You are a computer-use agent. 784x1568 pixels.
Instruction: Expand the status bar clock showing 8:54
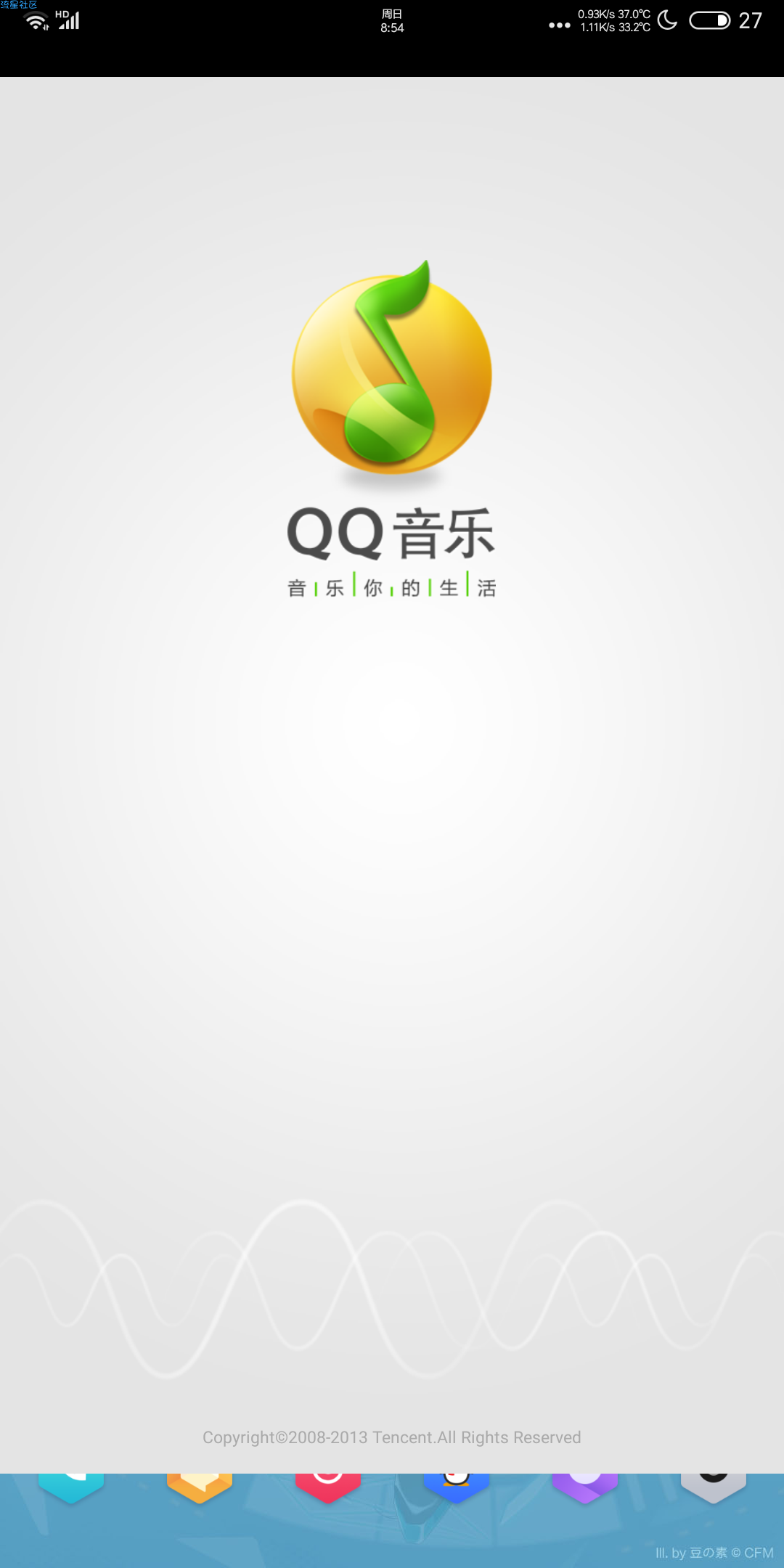coord(391,29)
